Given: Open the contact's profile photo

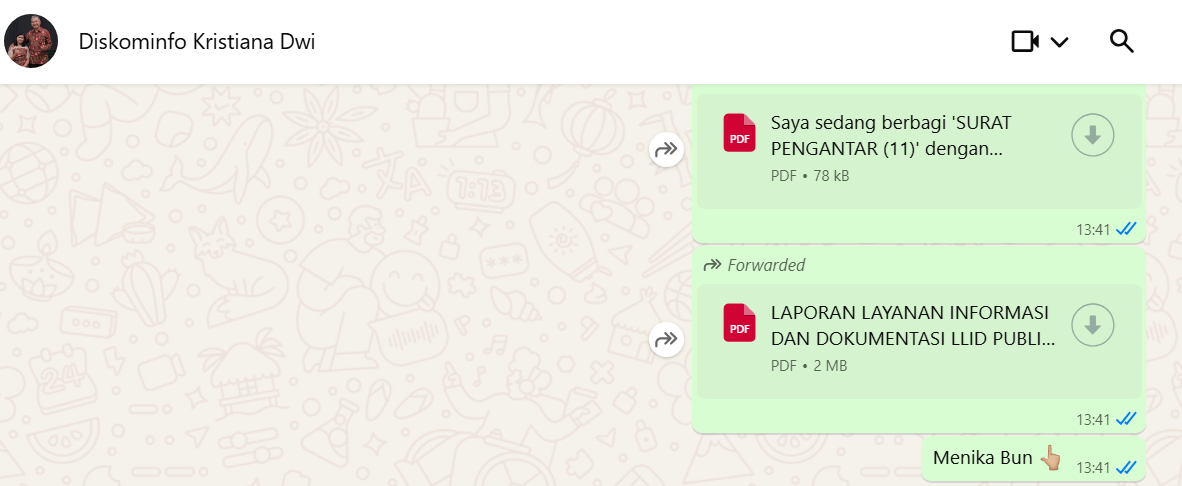Looking at the screenshot, I should click(x=31, y=41).
